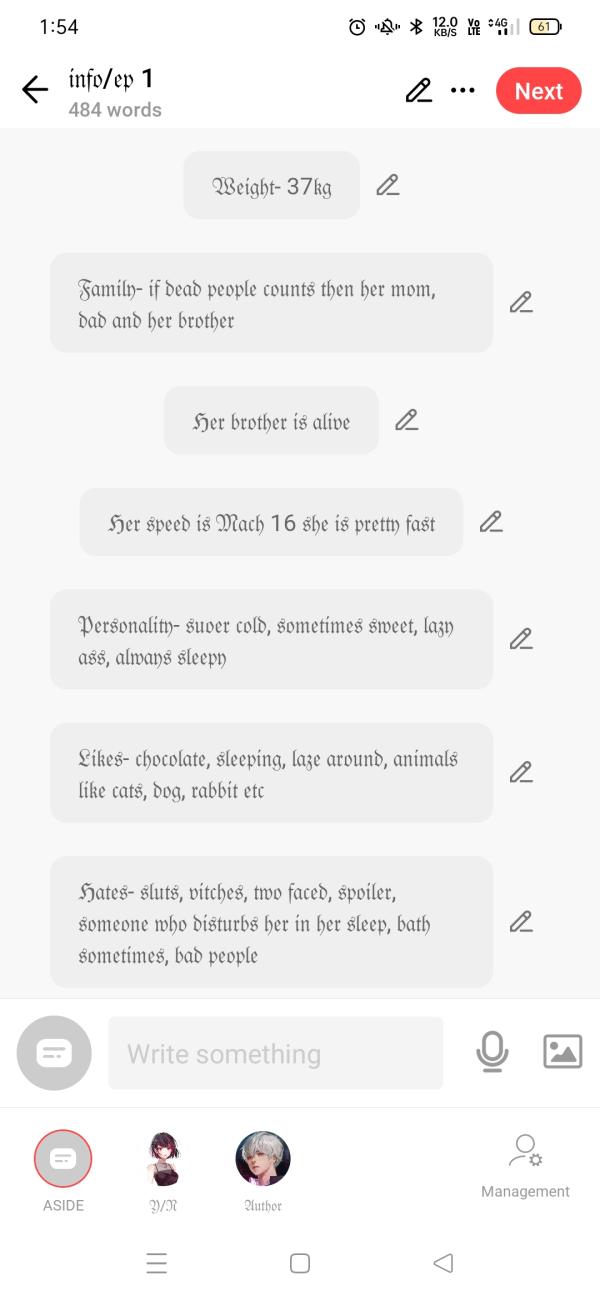Focus the 'Write something' text field
600x1300 pixels.
click(x=275, y=1053)
